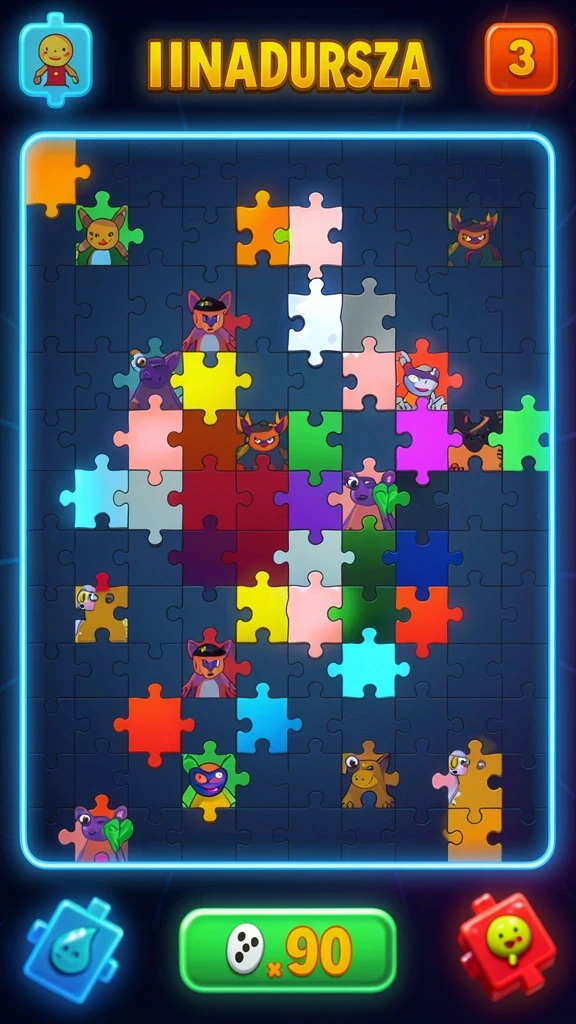Activate the red smiley face booster
The image size is (576, 1024).
(506, 946)
